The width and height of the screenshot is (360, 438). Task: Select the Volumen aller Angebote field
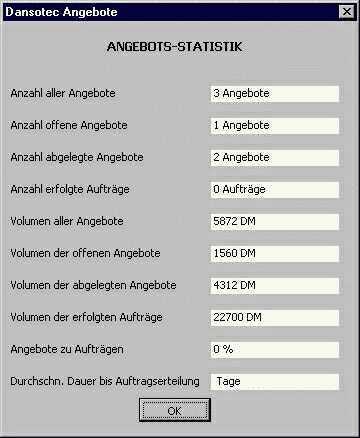point(275,221)
